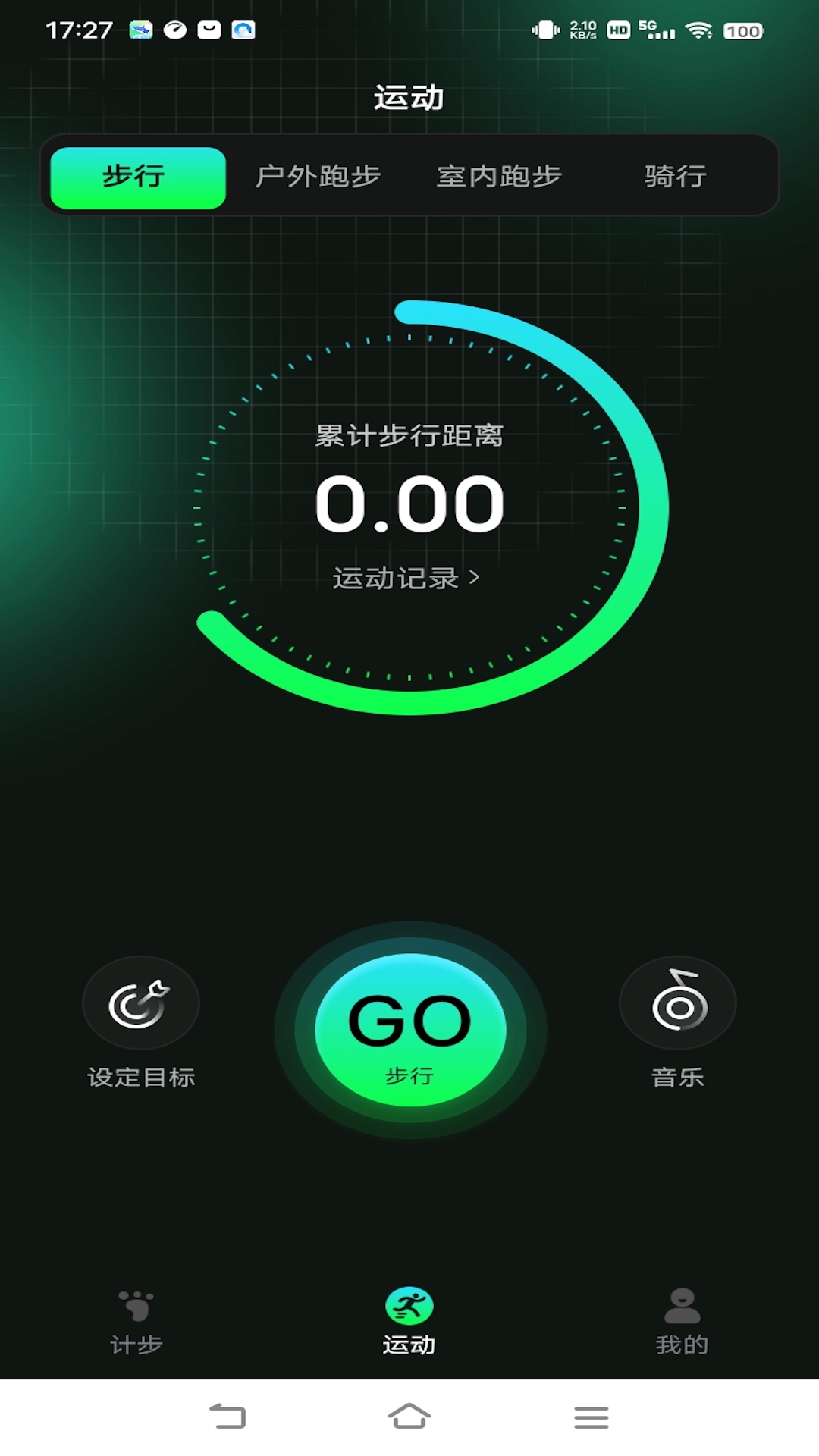Tap the 运动 bottom navigation tab
Viewport: 819px width, 1456px height.
pos(409,1323)
